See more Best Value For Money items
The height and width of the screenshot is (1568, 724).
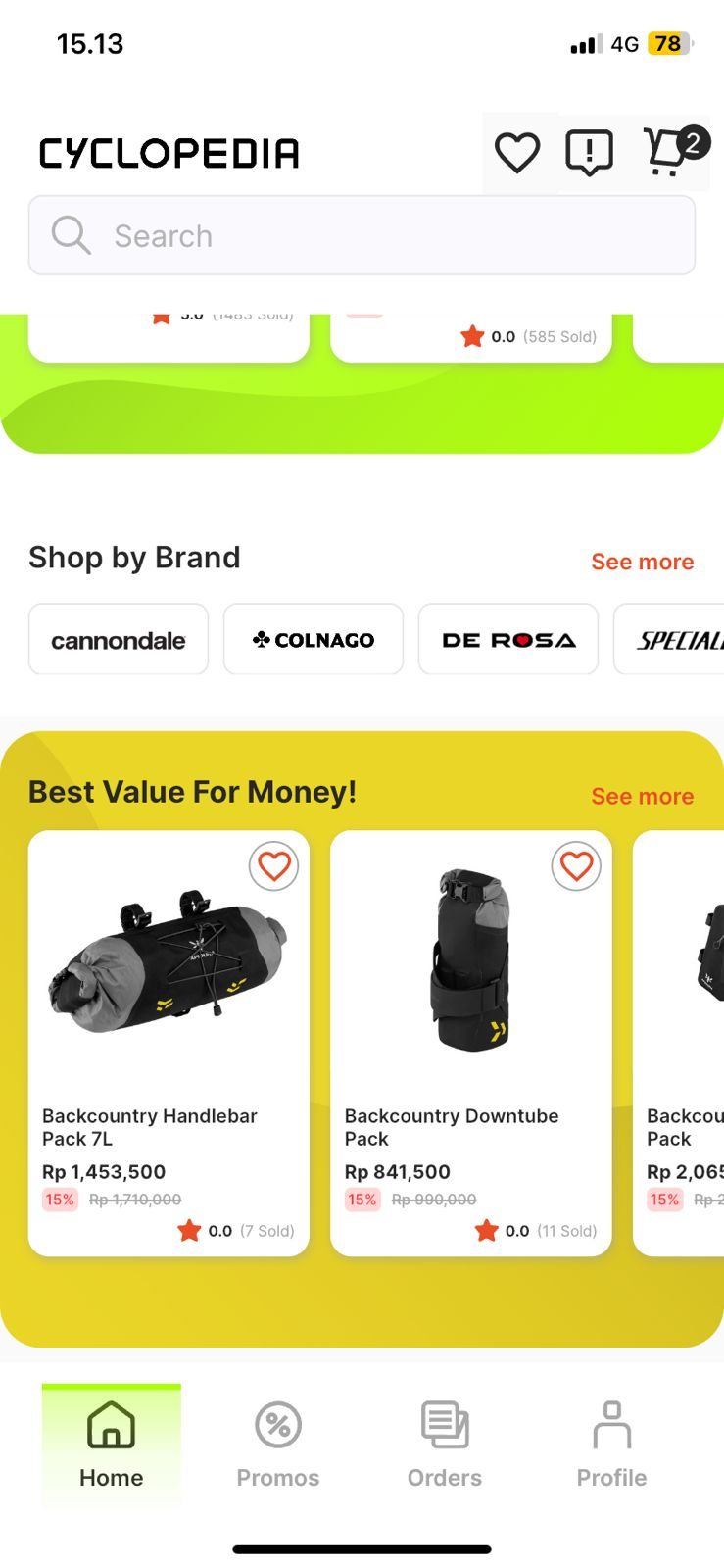pos(642,796)
